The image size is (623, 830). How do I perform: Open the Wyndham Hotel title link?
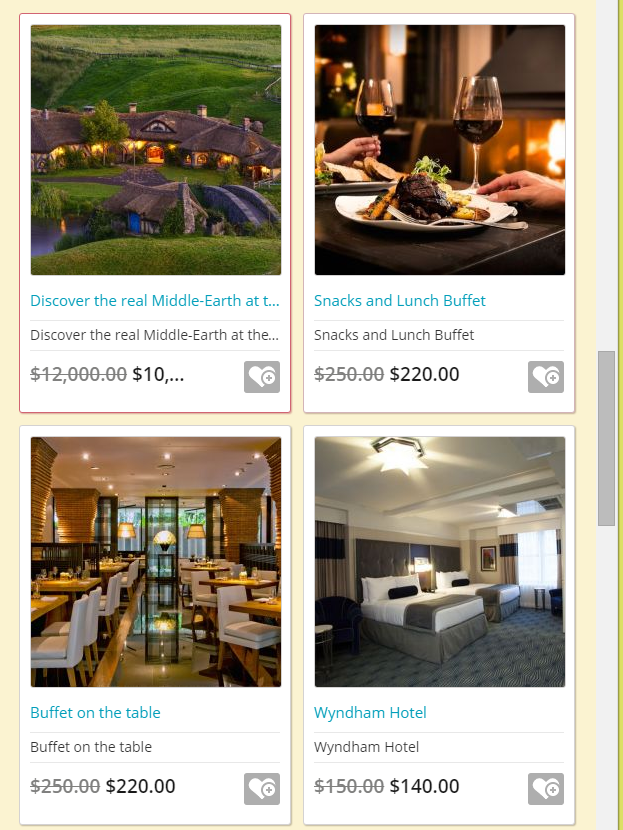click(x=370, y=712)
